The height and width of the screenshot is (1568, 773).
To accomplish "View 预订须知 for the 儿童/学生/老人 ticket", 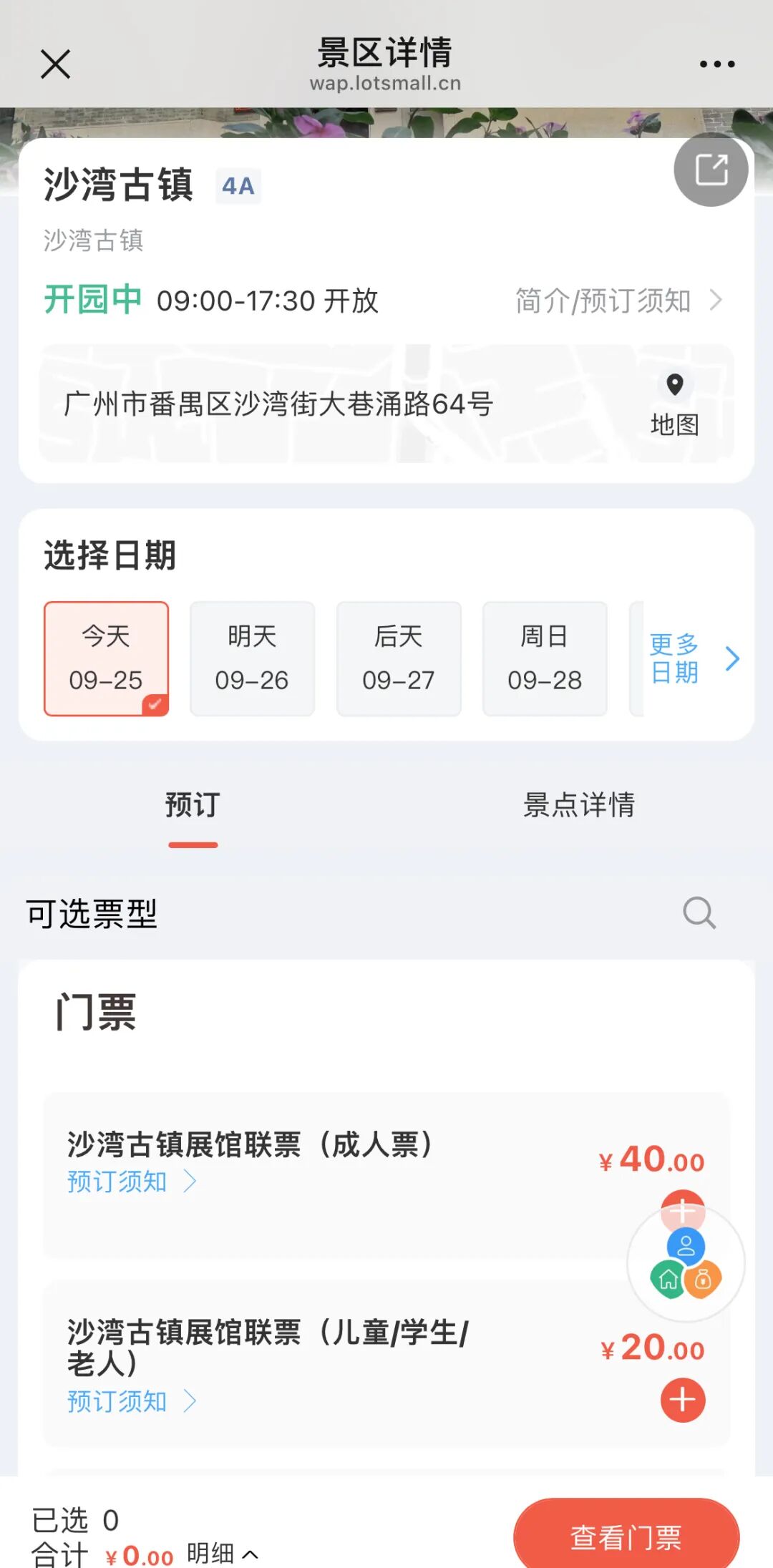I will point(131,1401).
